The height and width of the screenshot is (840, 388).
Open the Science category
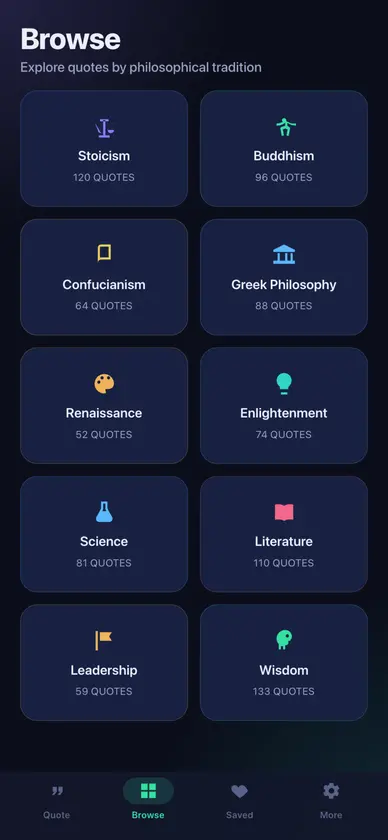coord(104,534)
